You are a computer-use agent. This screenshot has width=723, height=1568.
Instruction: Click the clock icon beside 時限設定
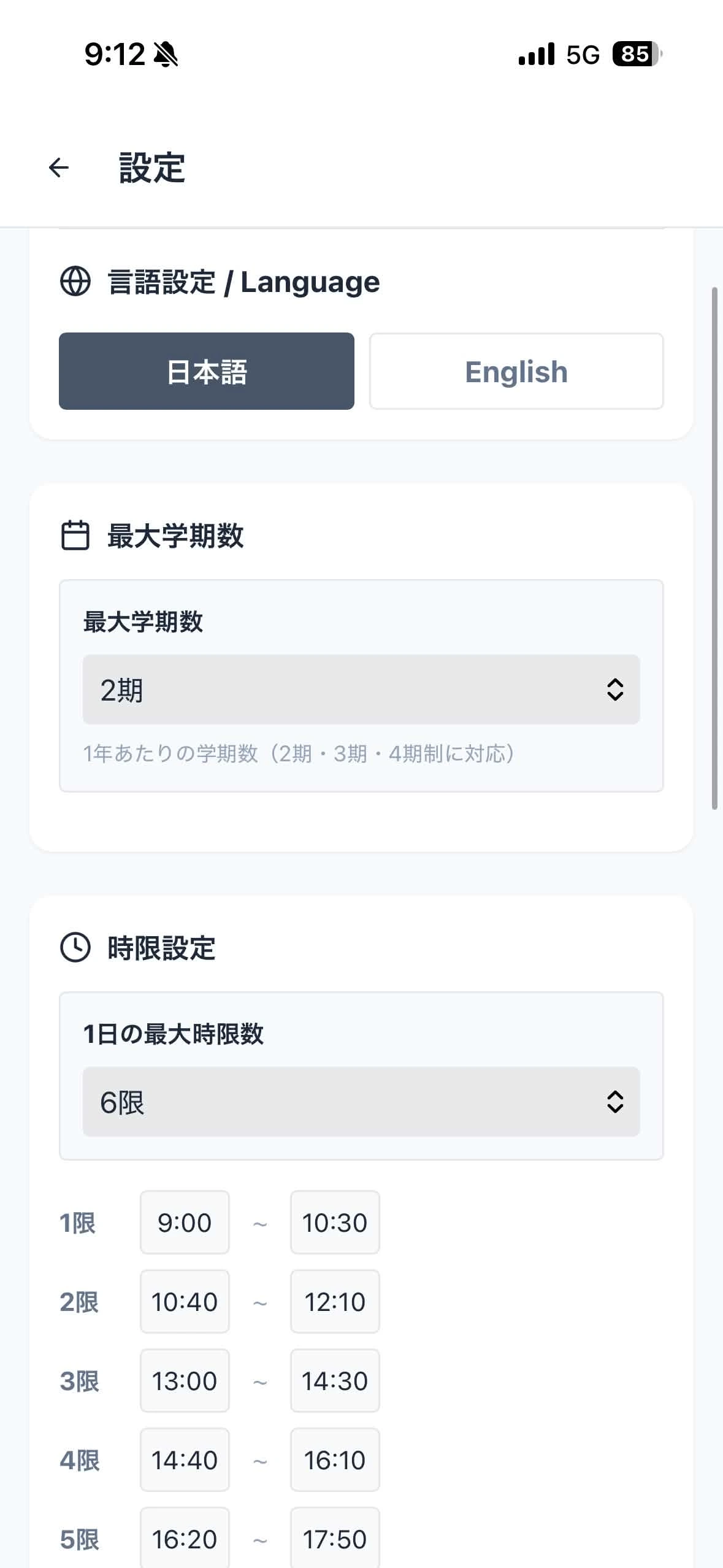[x=75, y=949]
